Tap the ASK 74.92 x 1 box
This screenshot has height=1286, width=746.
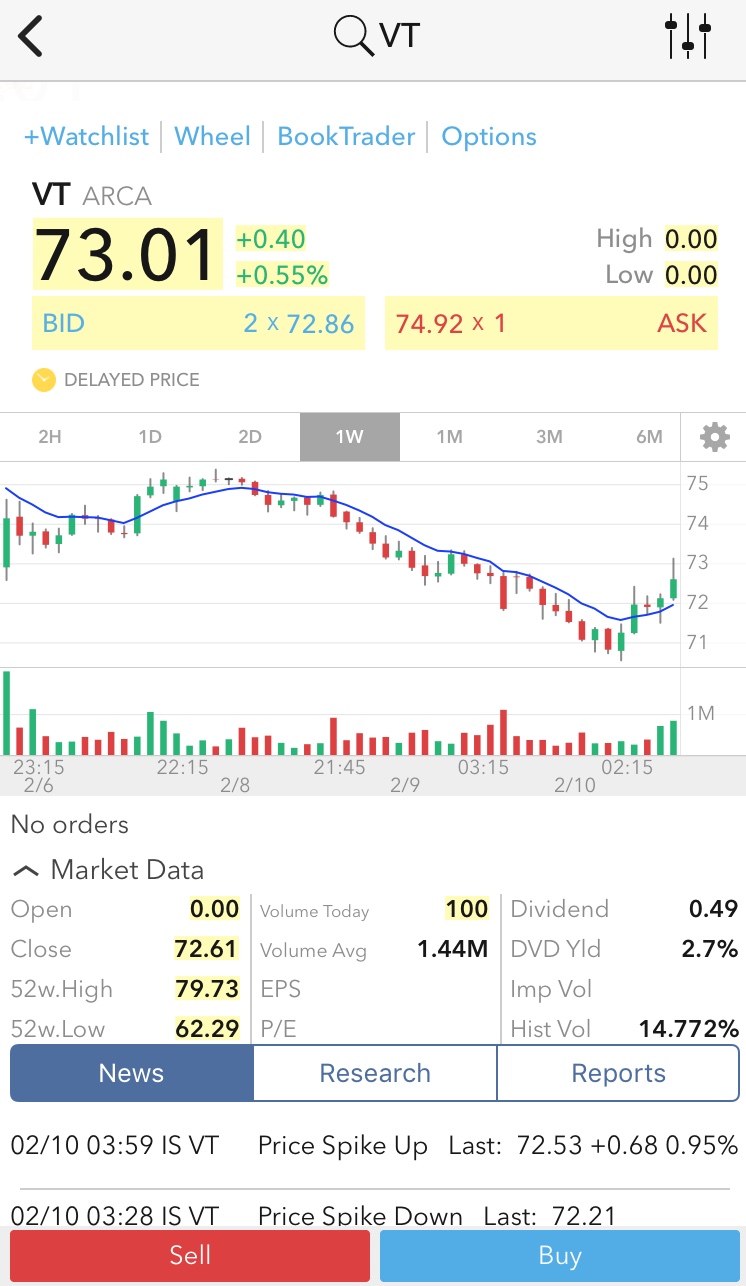tap(551, 323)
